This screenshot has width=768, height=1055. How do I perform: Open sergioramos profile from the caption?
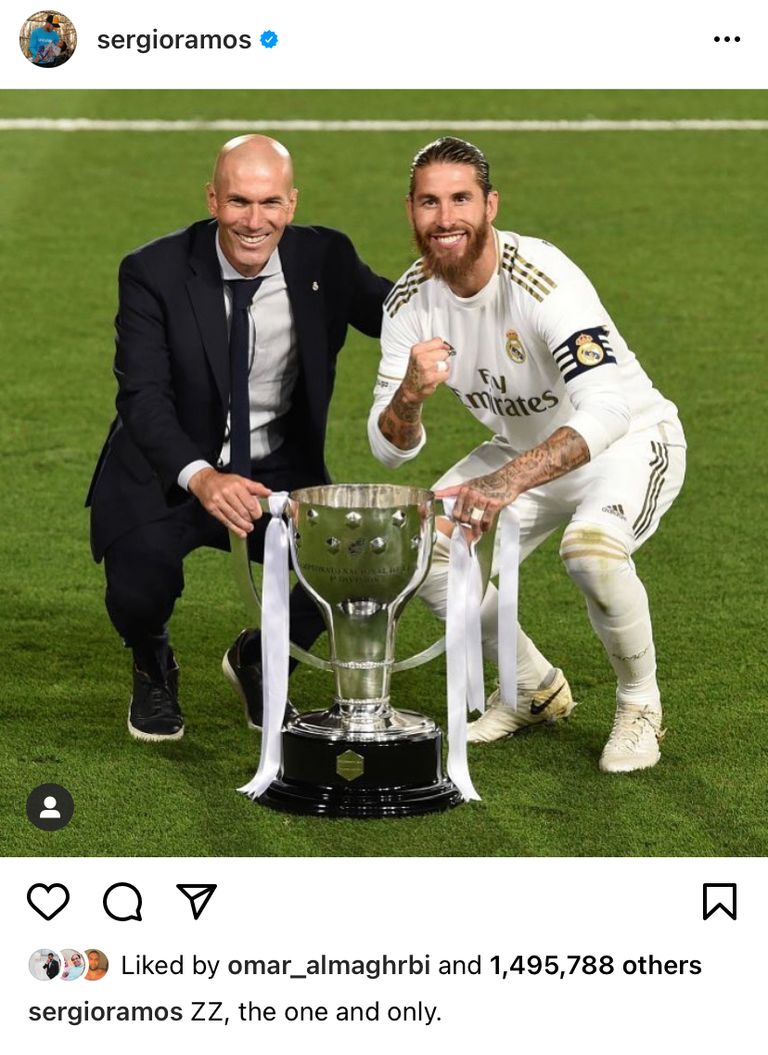coord(105,1011)
